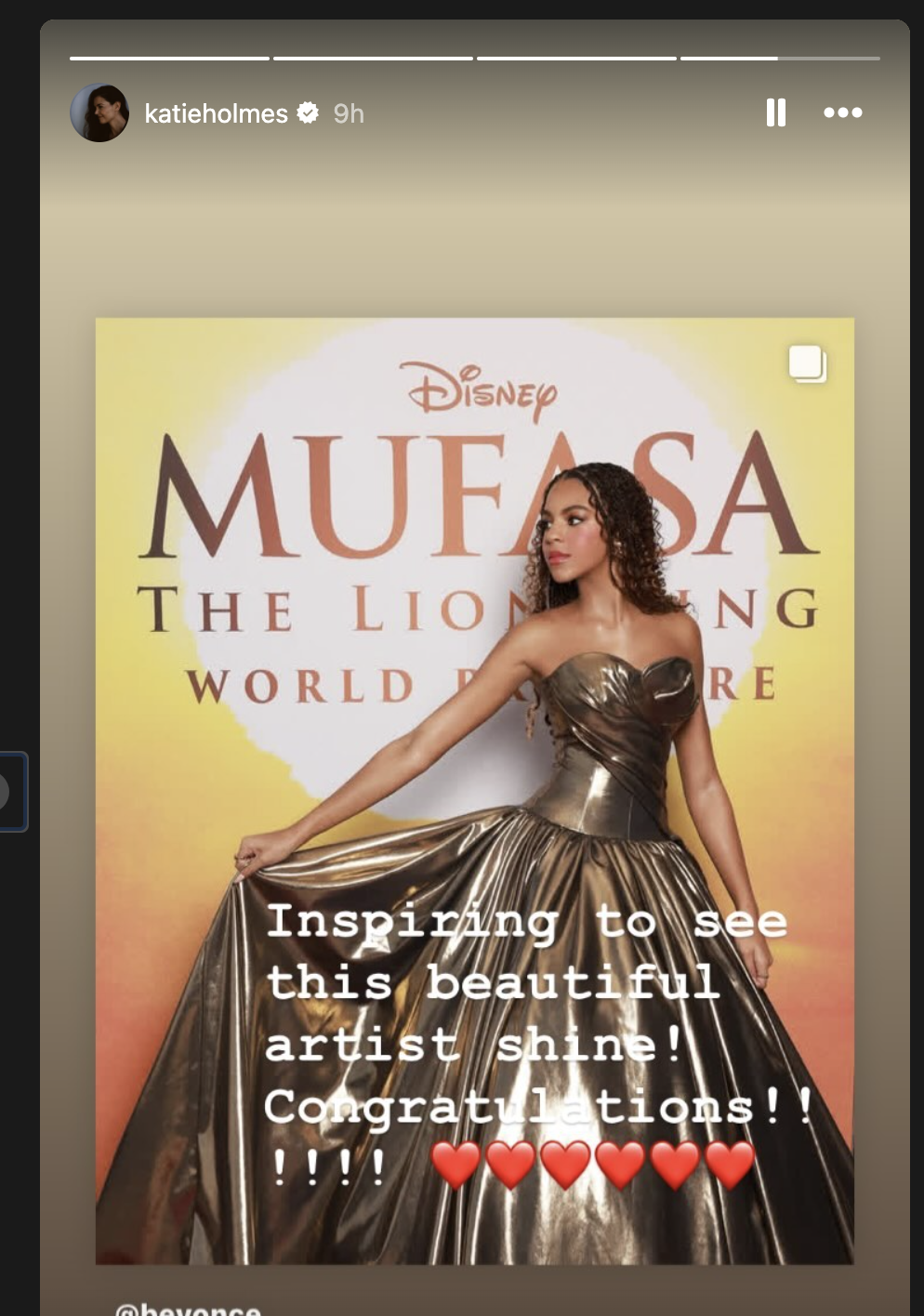Tap the katieholmes username link
Viewport: 924px width, 1316px height.
216,113
